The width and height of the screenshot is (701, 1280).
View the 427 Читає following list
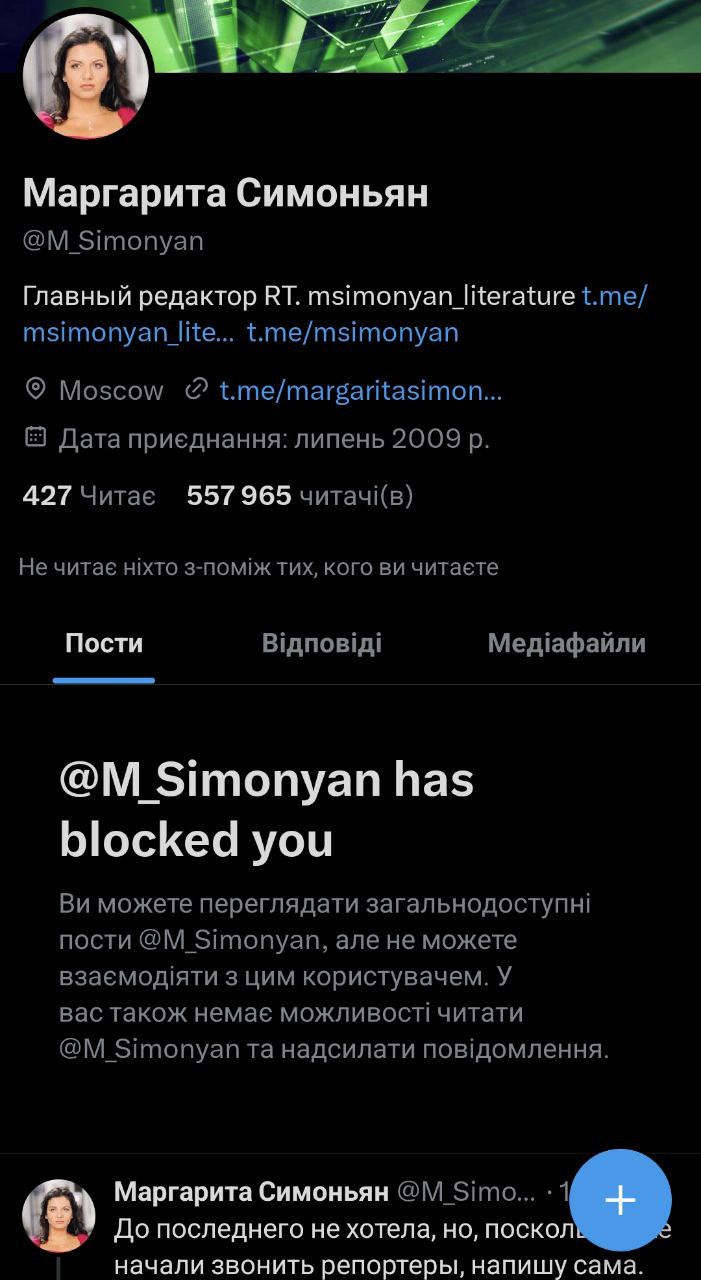click(x=89, y=495)
